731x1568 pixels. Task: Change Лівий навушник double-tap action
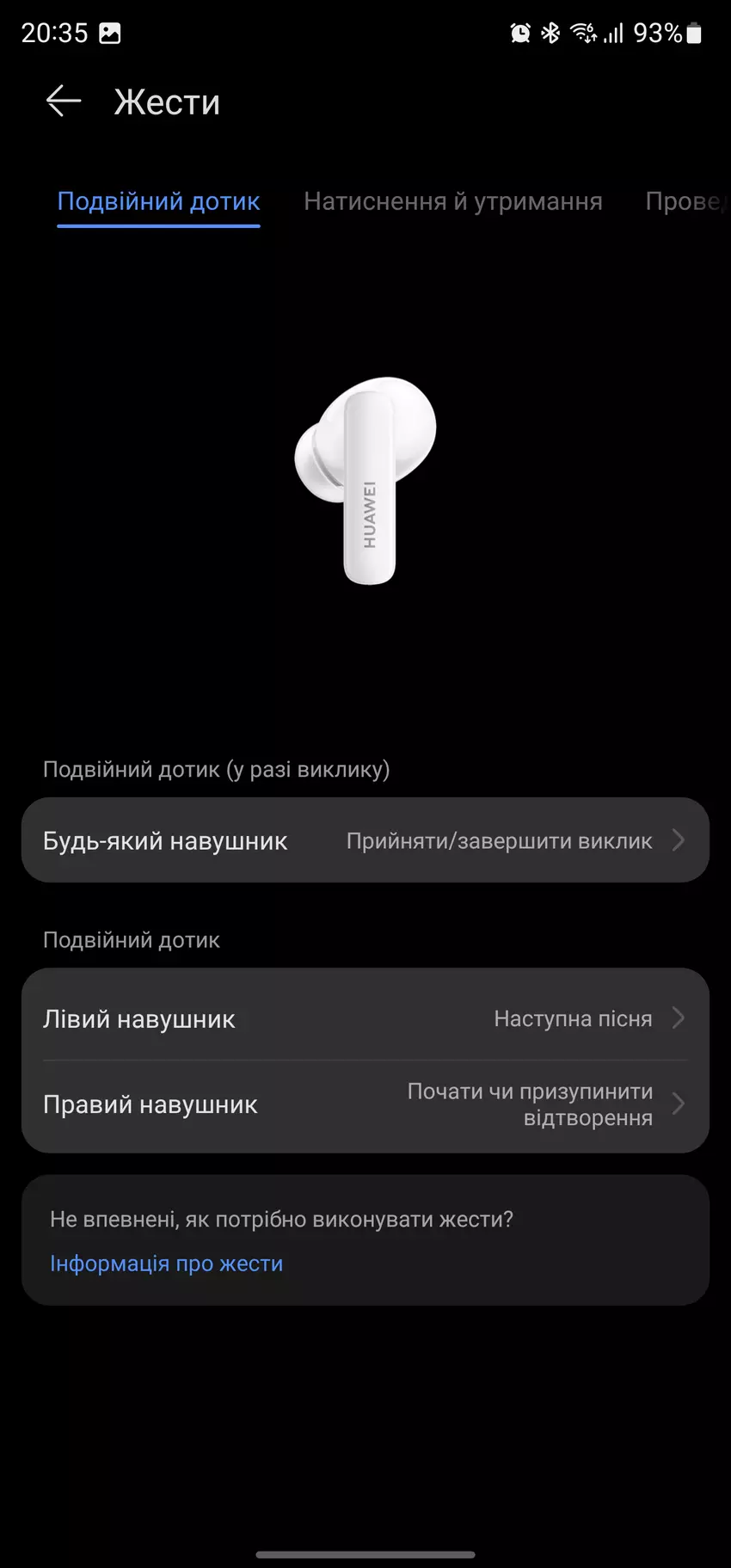click(365, 1018)
